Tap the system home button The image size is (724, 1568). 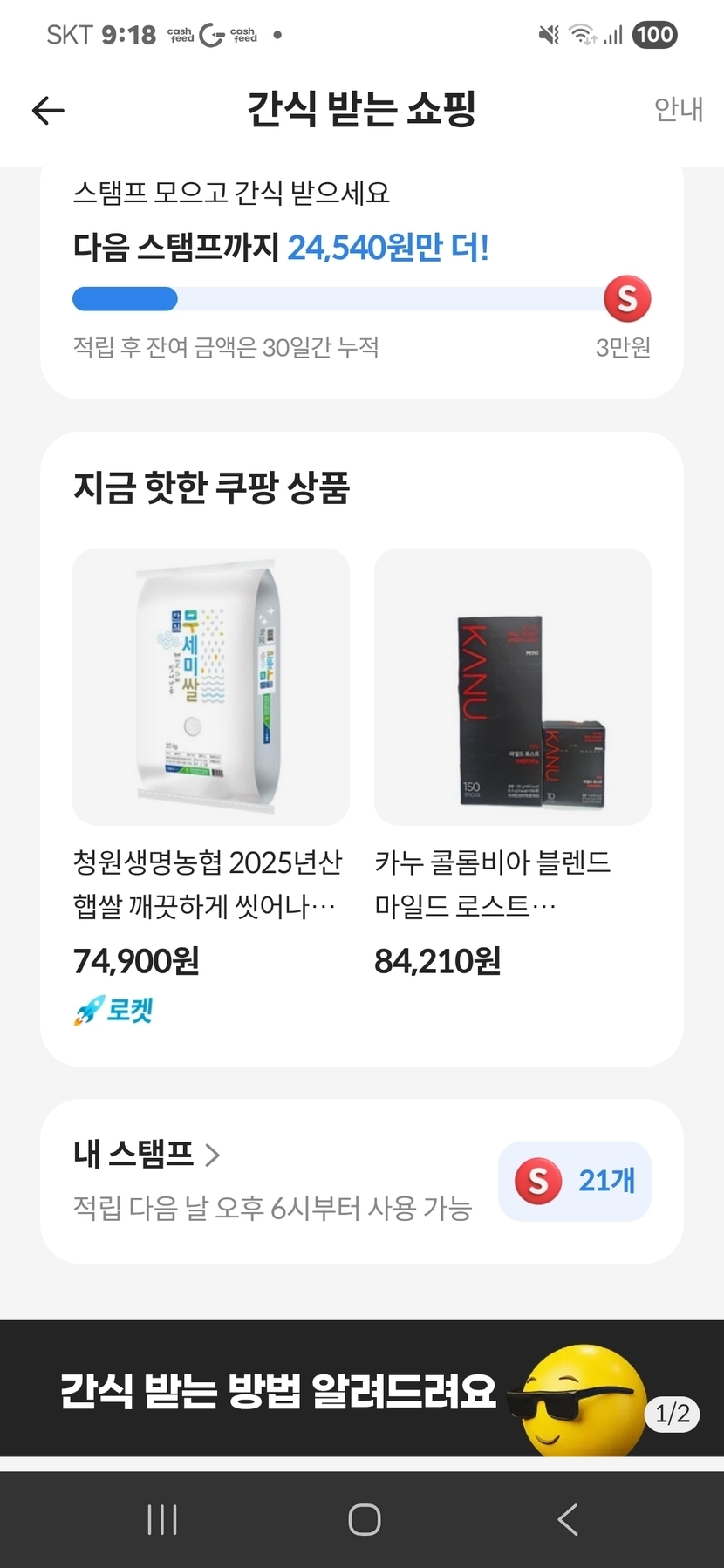point(364,1520)
